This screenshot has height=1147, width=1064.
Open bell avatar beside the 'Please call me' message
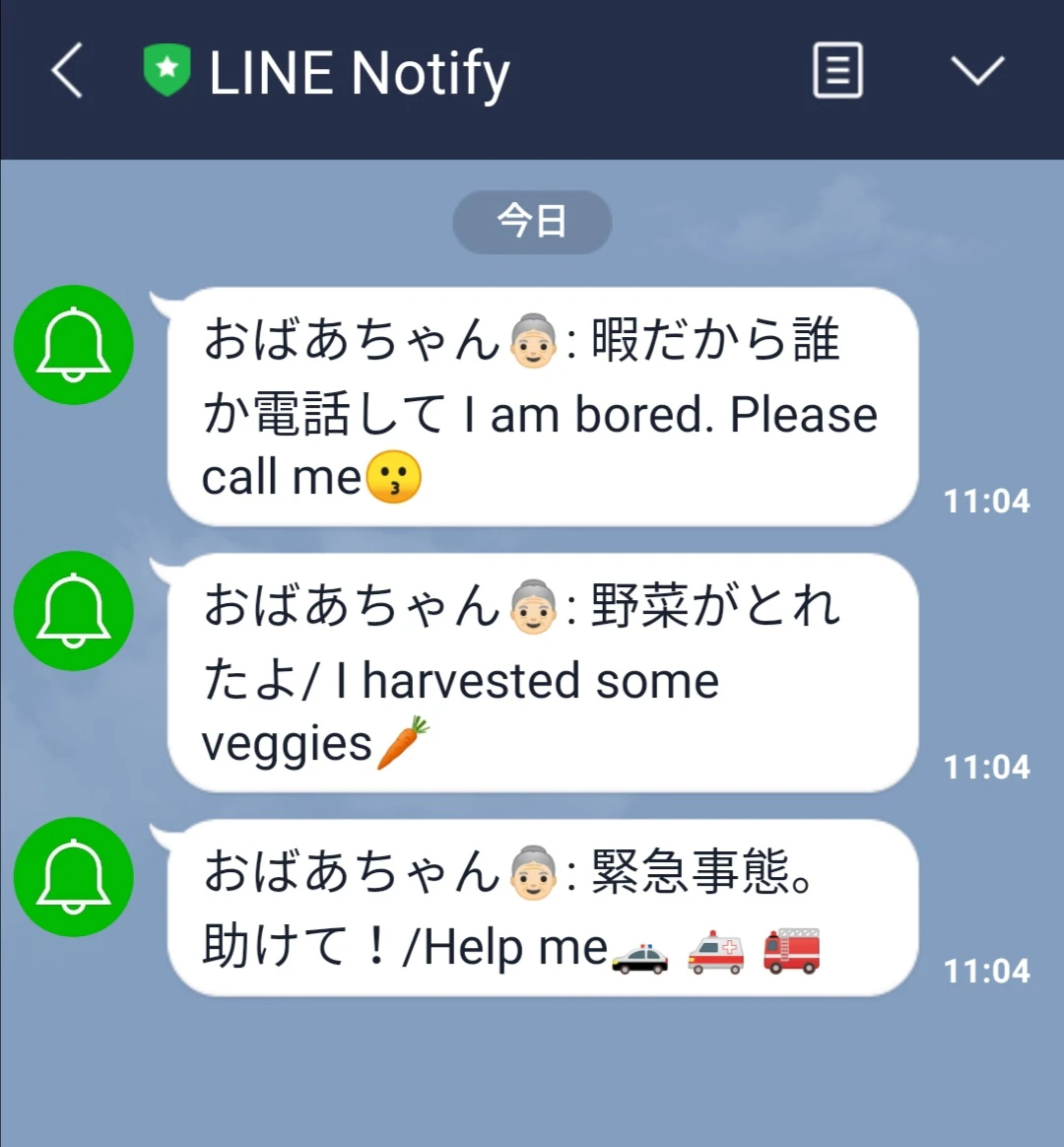click(x=73, y=345)
